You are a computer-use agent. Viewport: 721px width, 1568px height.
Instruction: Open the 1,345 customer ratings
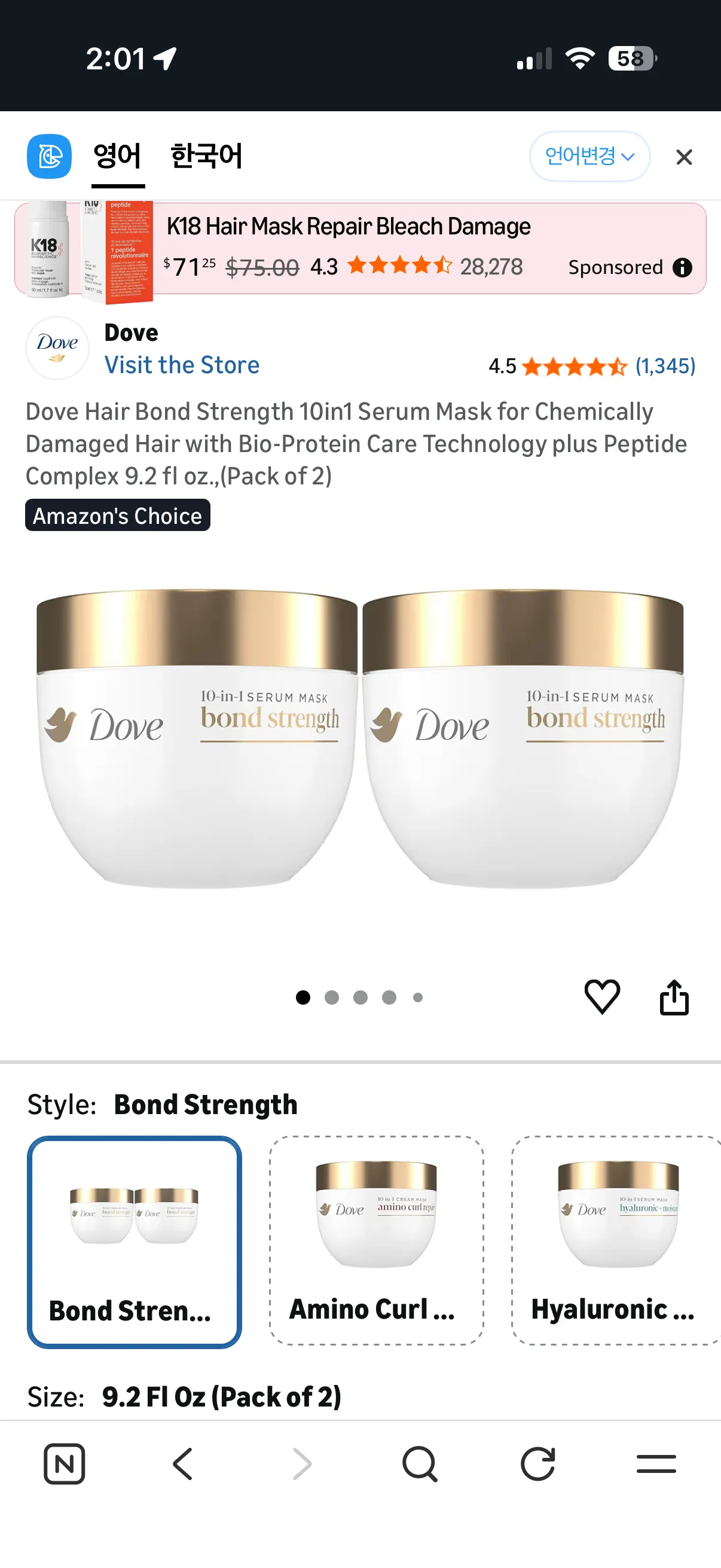[665, 366]
